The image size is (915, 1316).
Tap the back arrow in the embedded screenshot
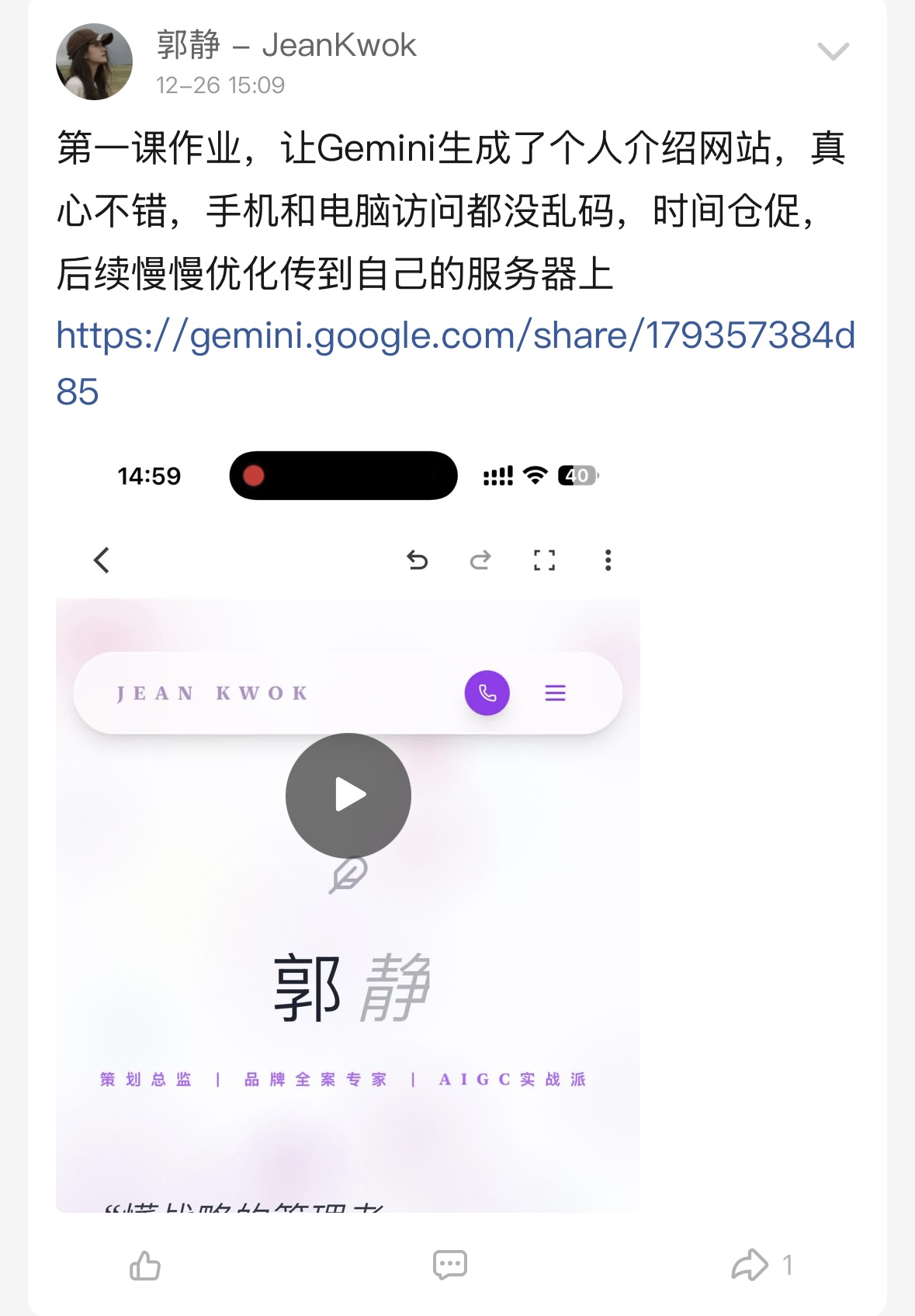tap(101, 561)
